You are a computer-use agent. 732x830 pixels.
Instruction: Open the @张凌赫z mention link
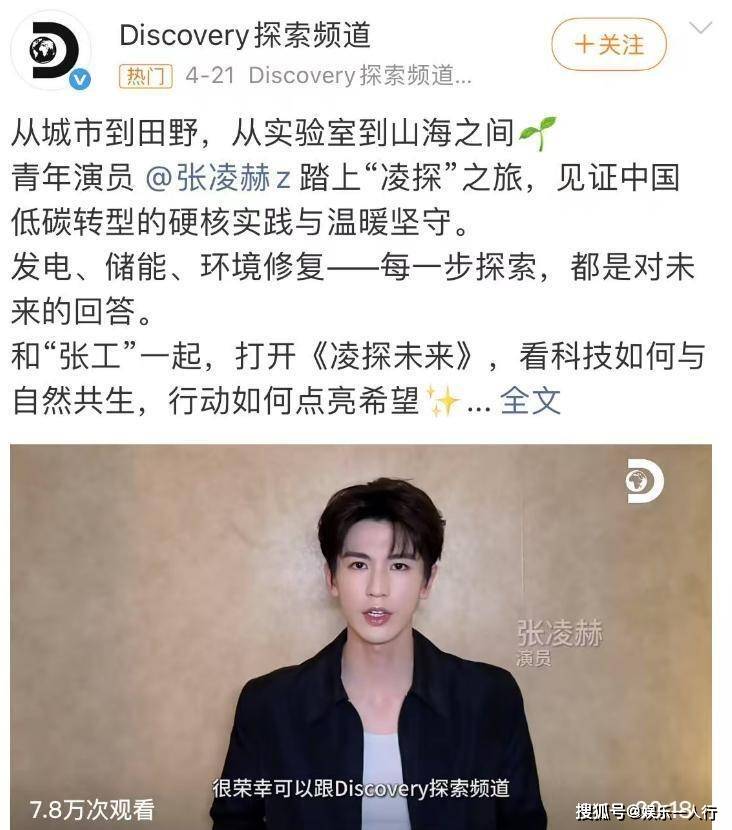point(218,179)
